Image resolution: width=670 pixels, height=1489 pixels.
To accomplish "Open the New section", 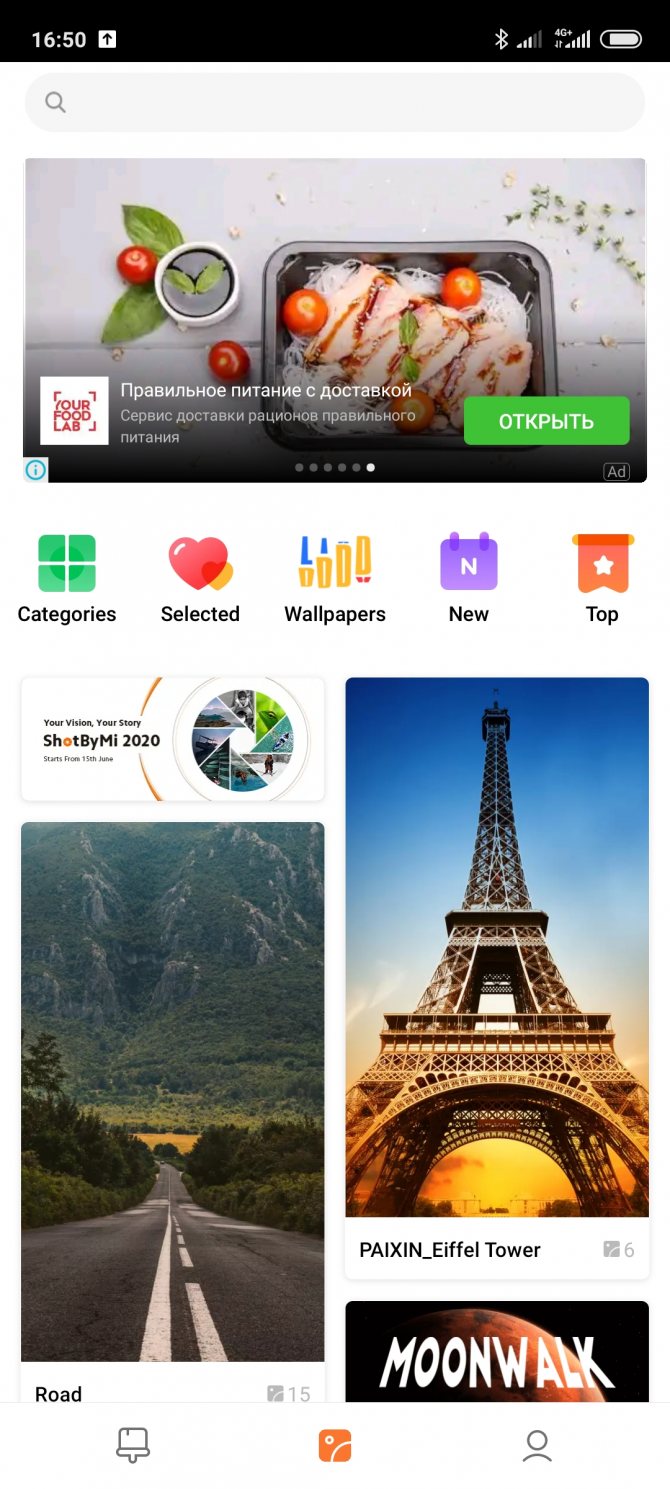I will [468, 579].
